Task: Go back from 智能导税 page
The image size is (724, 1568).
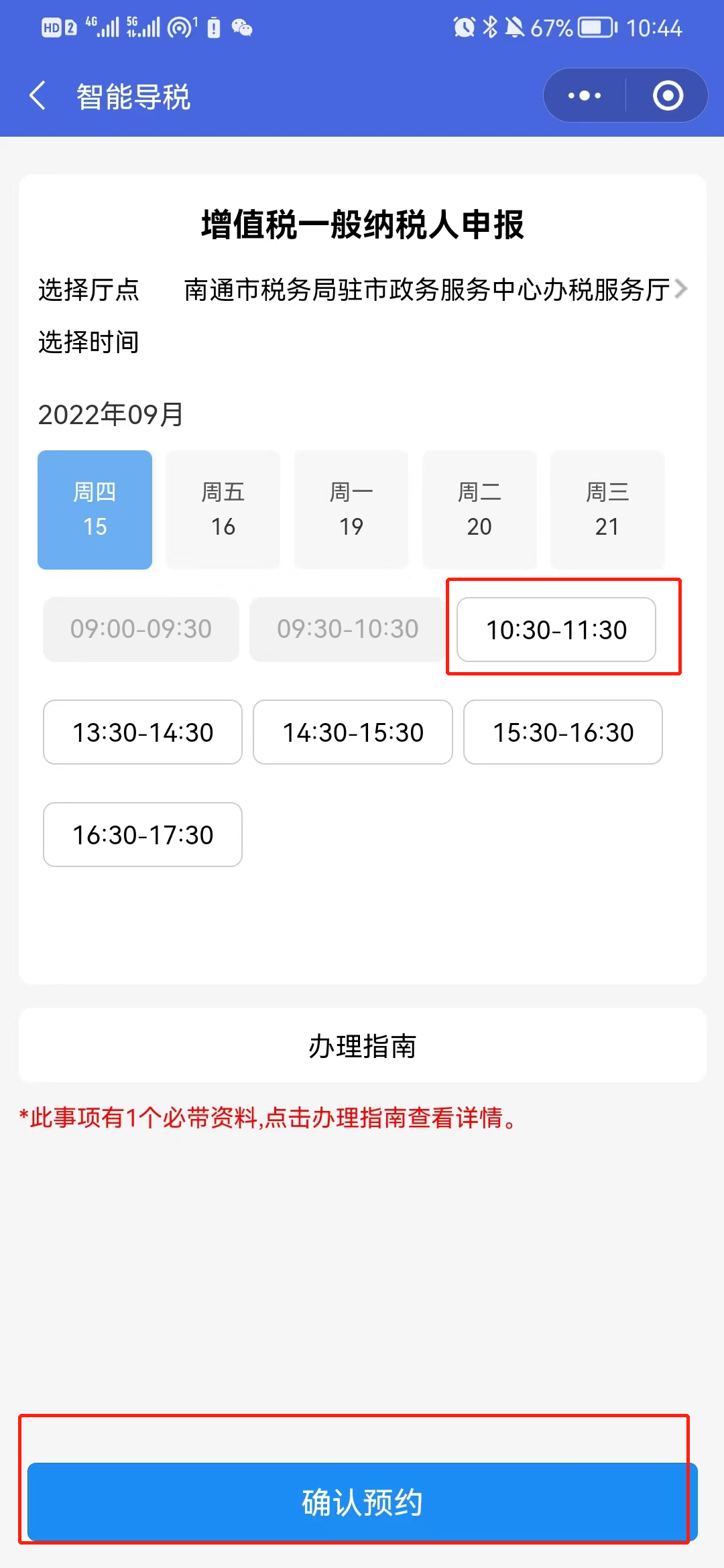Action: point(38,96)
